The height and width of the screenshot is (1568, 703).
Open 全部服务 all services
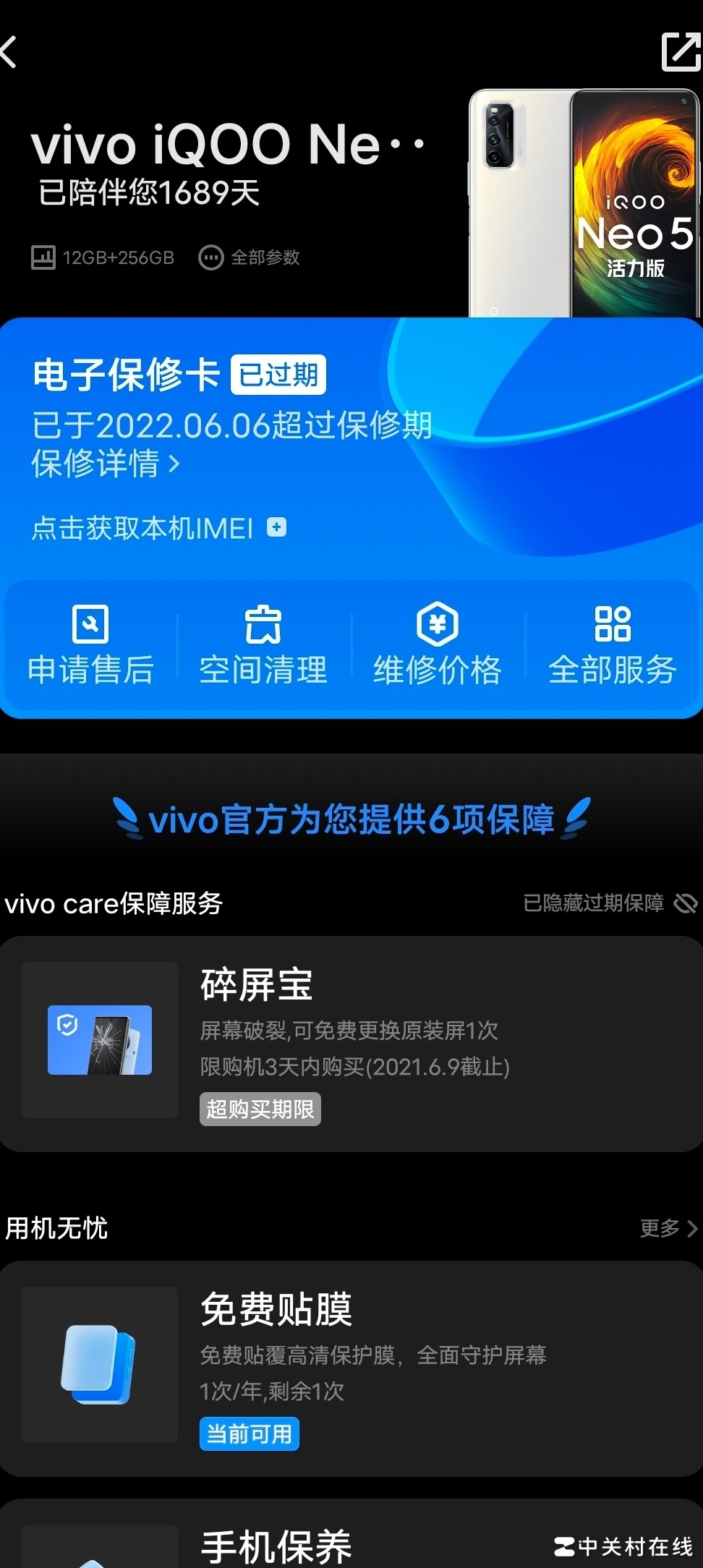612,645
